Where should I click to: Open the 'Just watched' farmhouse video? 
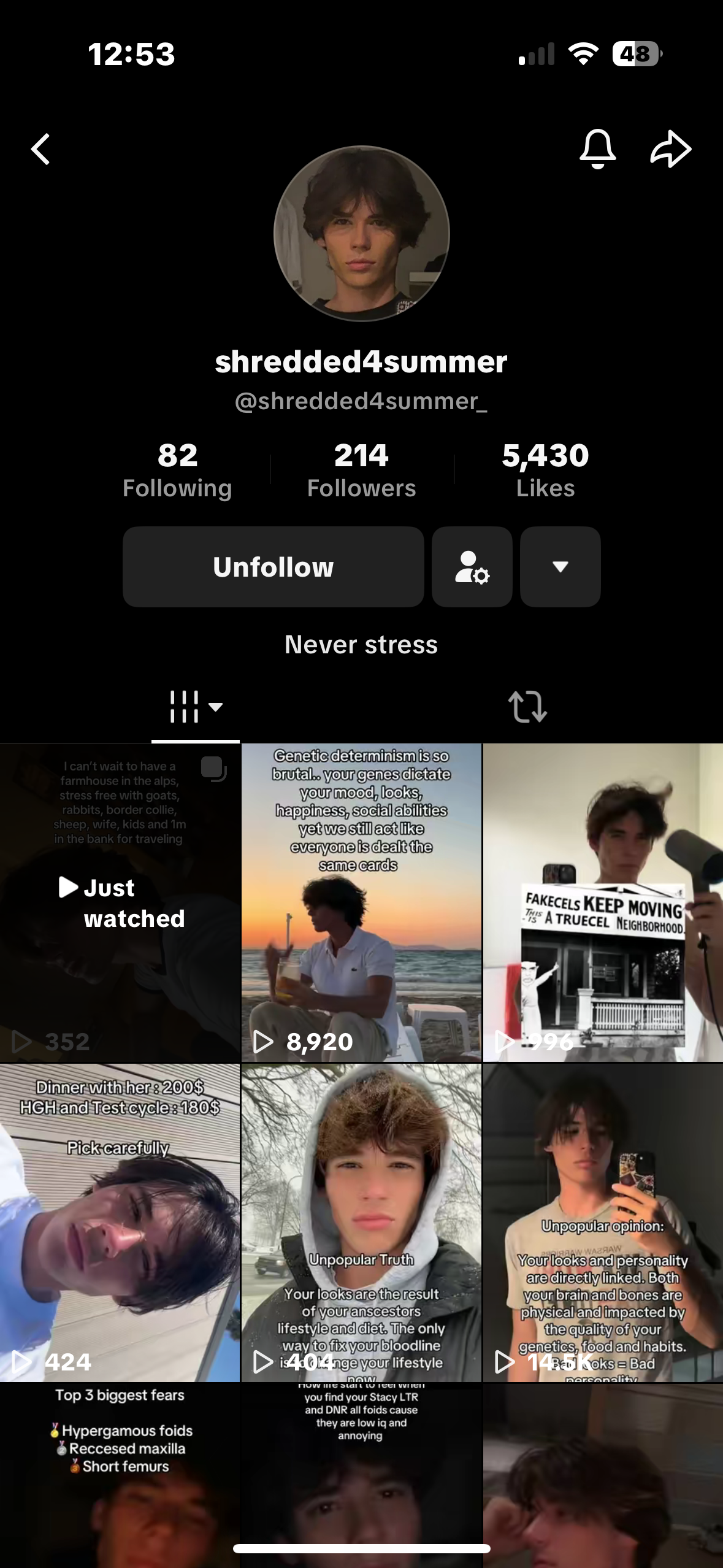click(120, 902)
